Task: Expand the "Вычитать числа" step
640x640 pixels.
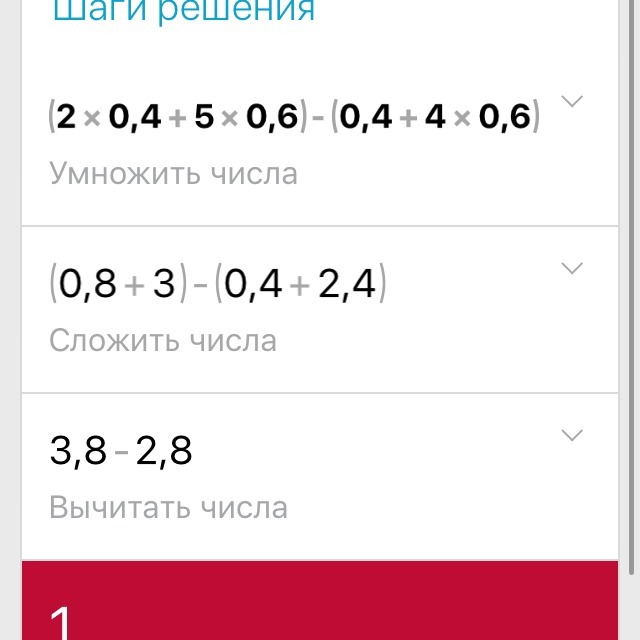Action: click(x=572, y=435)
